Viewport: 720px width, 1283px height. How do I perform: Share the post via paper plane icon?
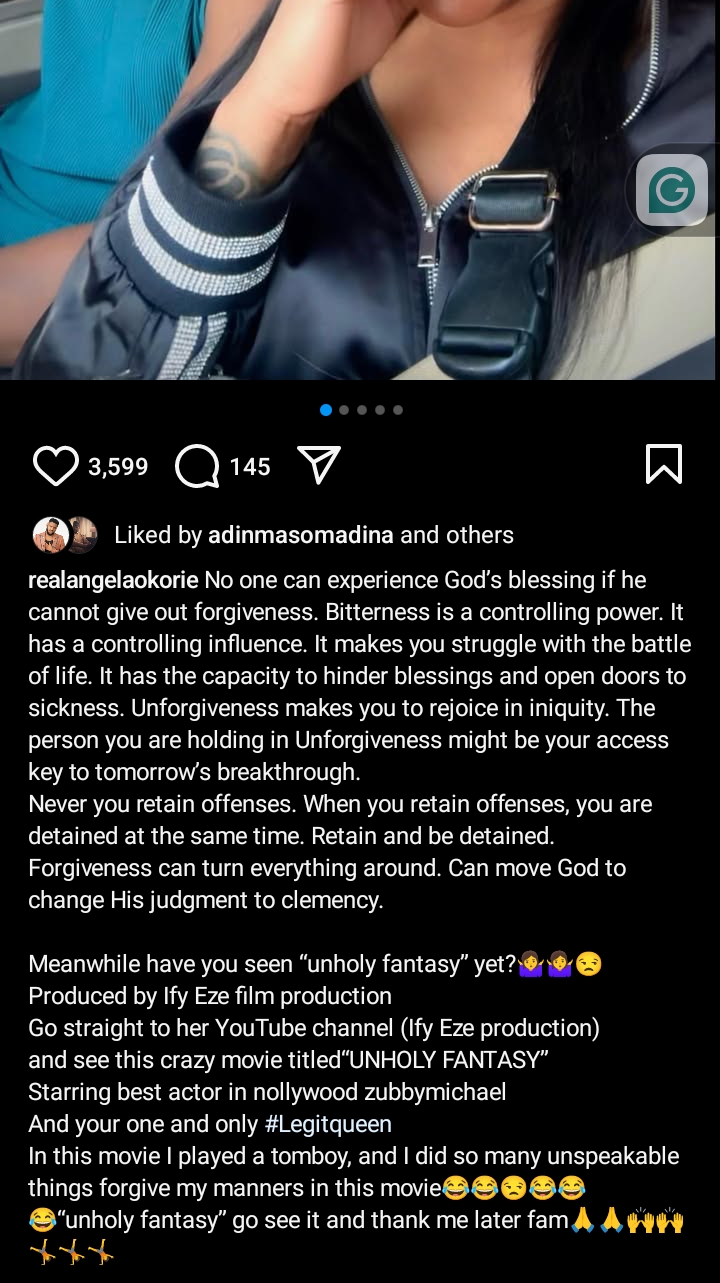[320, 465]
